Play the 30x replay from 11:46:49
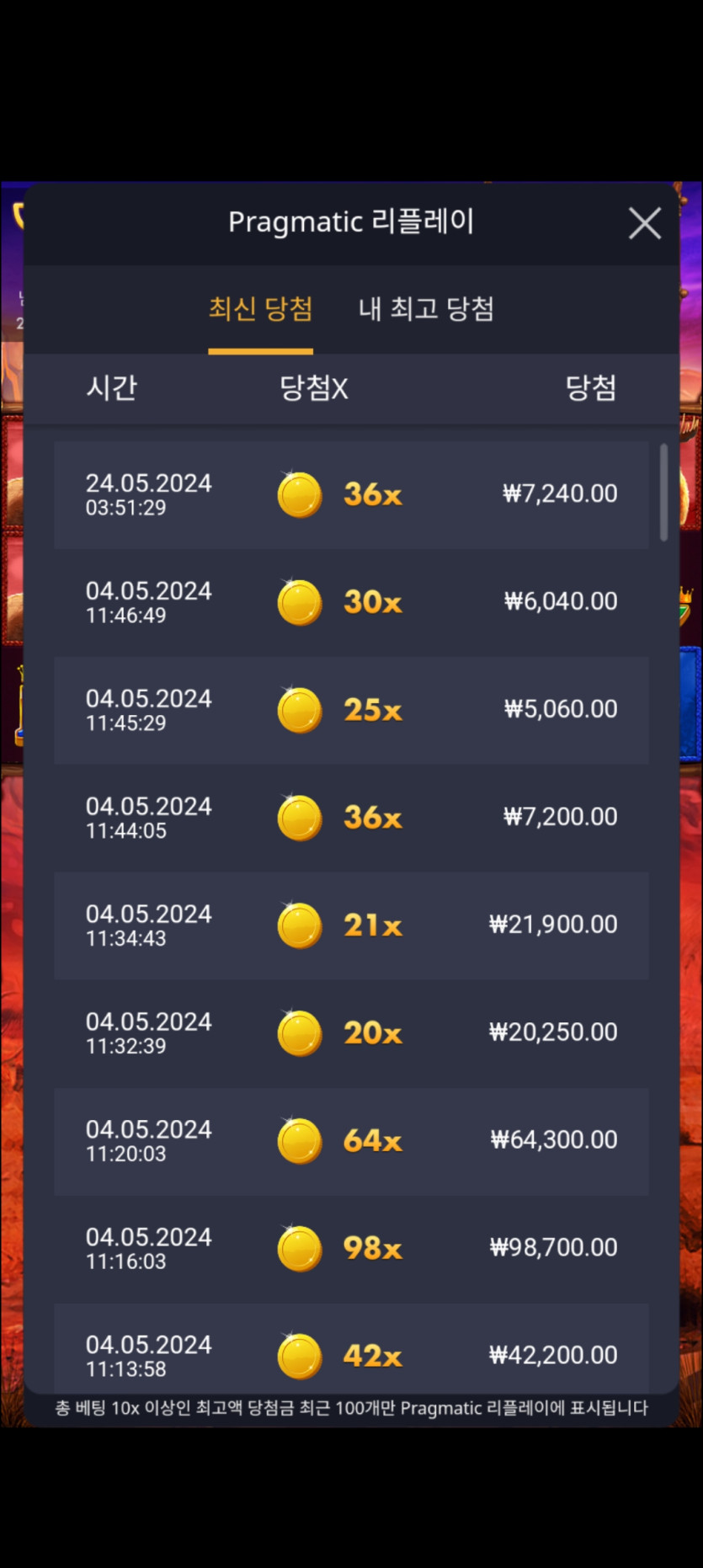 click(x=351, y=602)
